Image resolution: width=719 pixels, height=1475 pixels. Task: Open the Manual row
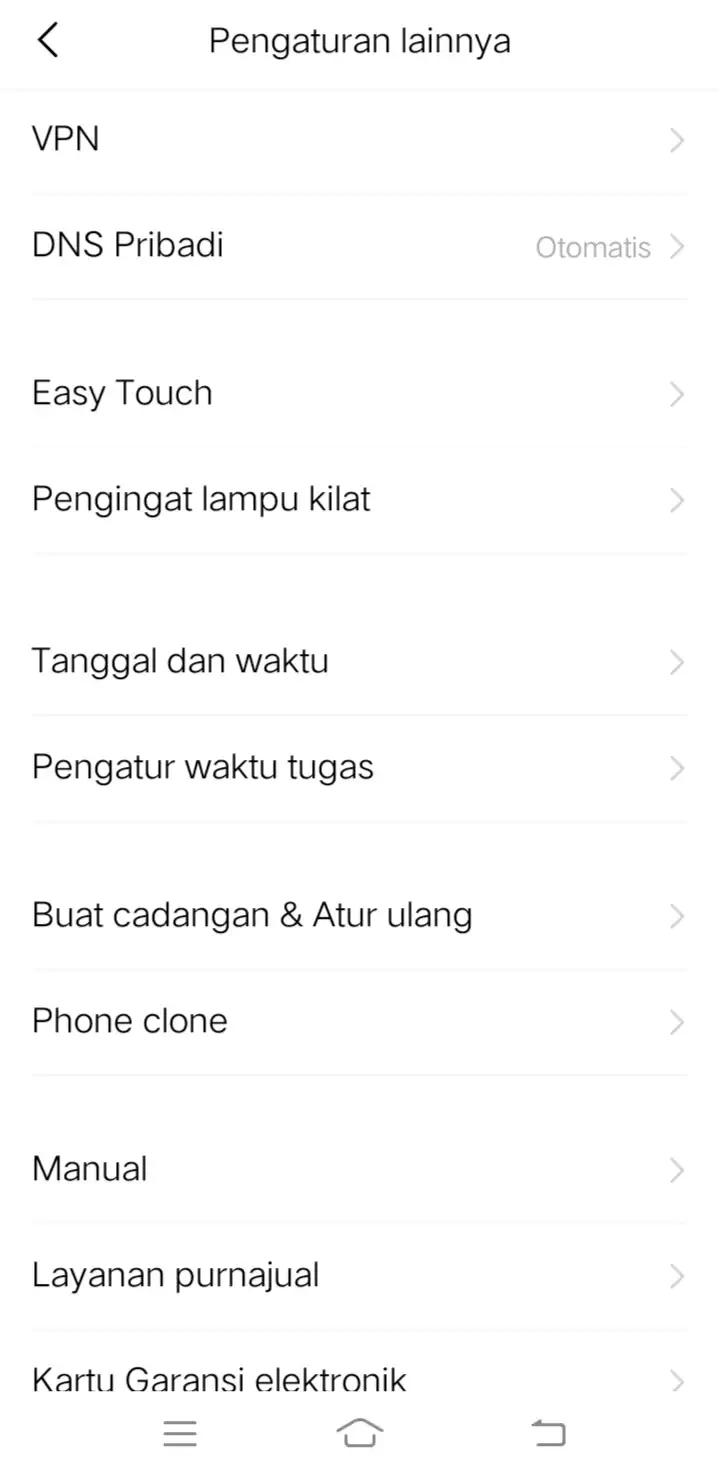click(x=359, y=1170)
